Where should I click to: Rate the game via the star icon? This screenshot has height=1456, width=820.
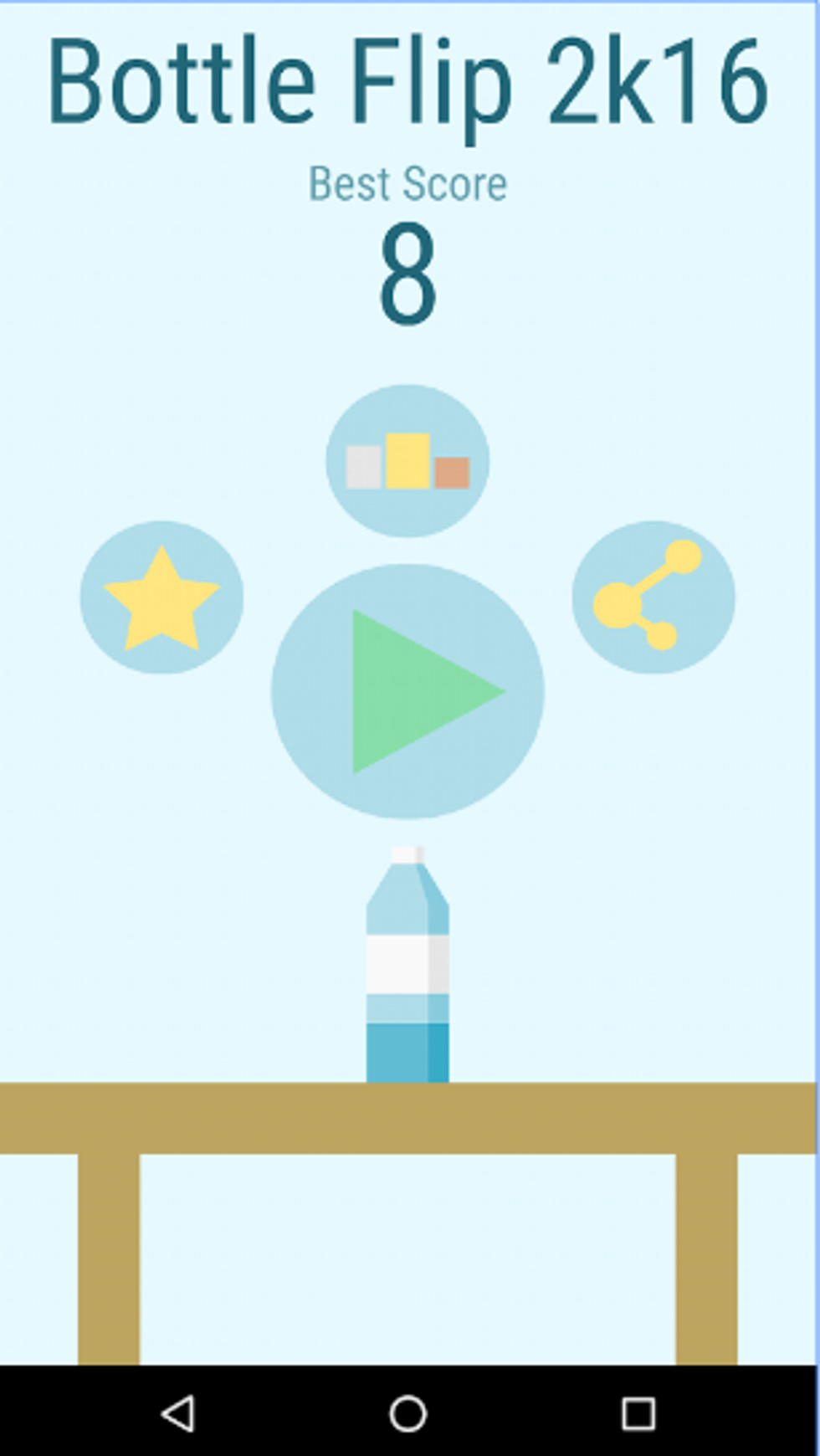pos(161,597)
